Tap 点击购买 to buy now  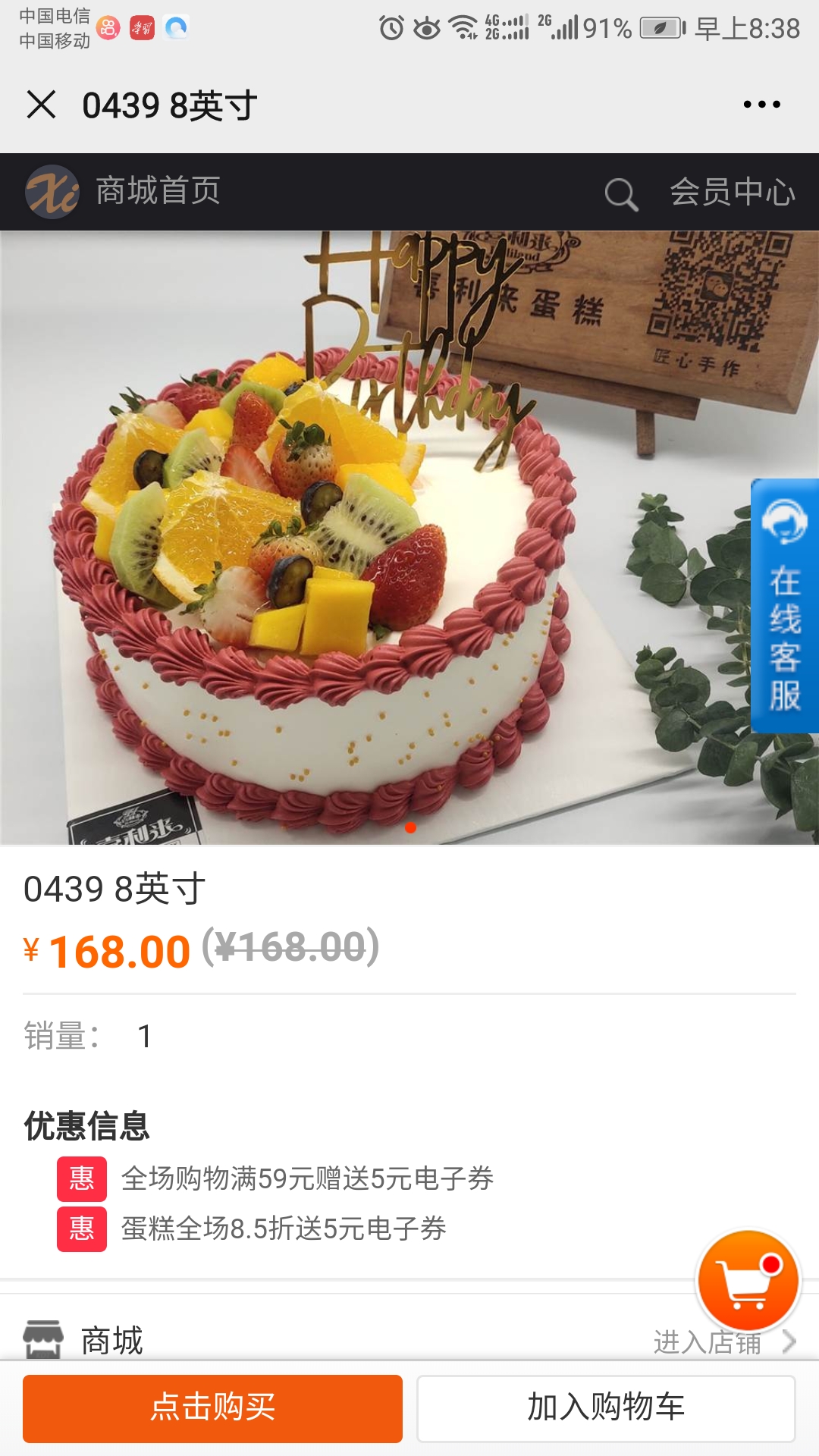coord(212,1408)
